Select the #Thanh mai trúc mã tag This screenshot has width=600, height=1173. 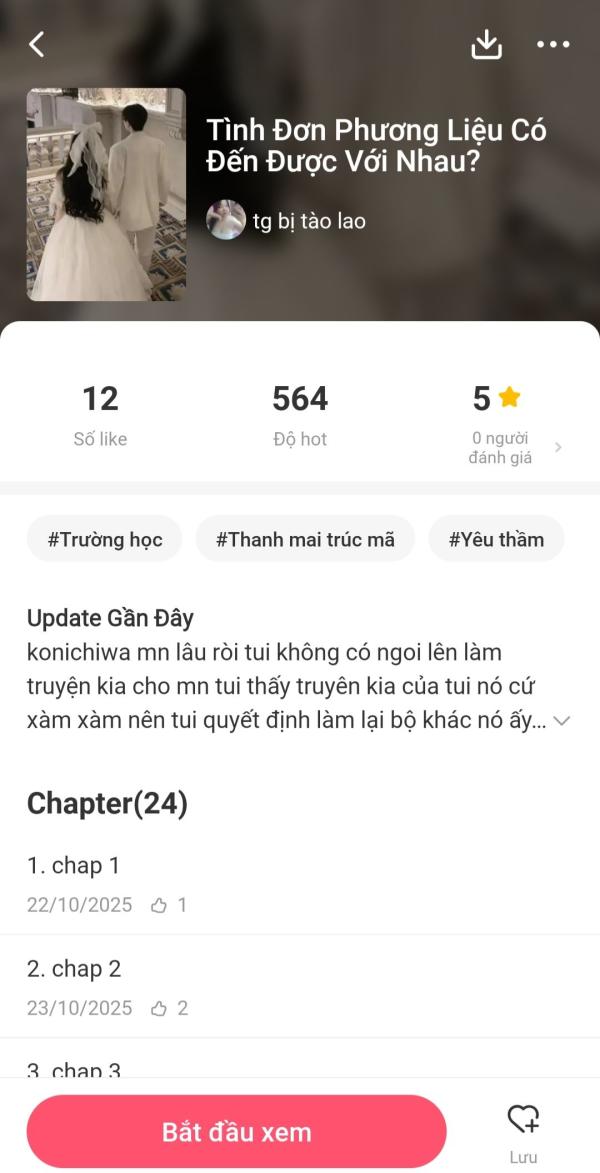click(305, 540)
